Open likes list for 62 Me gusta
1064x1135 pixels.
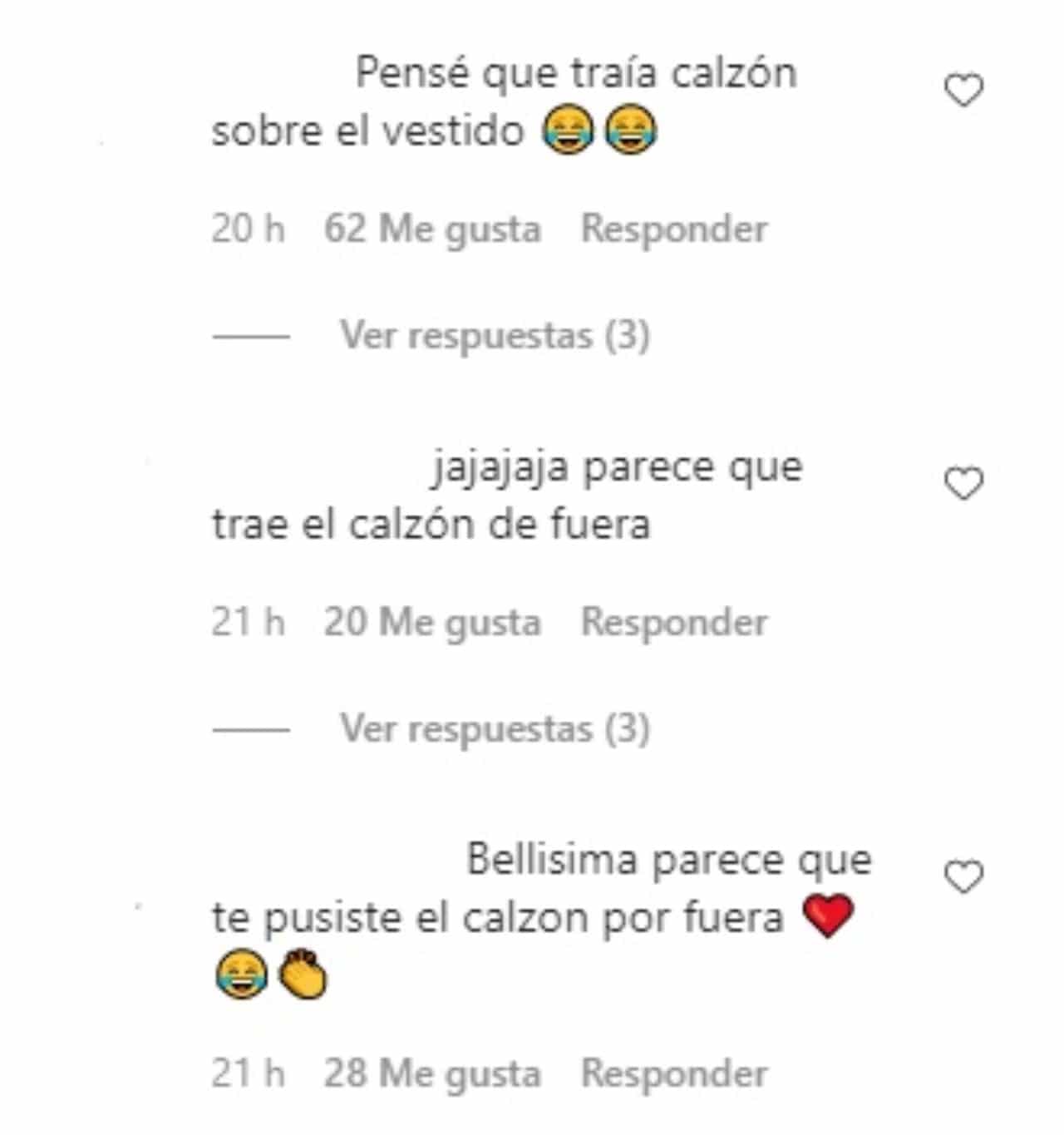(x=432, y=229)
